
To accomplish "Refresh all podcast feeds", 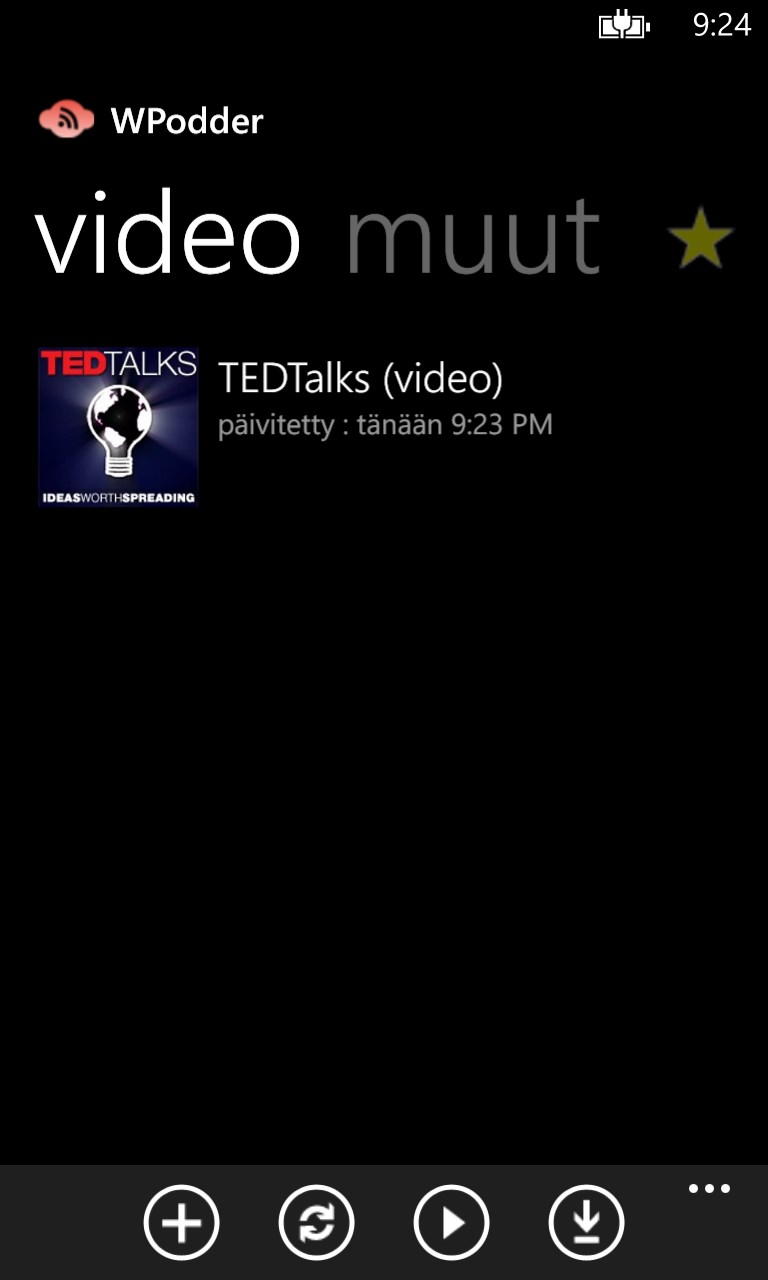I will (x=316, y=1223).
